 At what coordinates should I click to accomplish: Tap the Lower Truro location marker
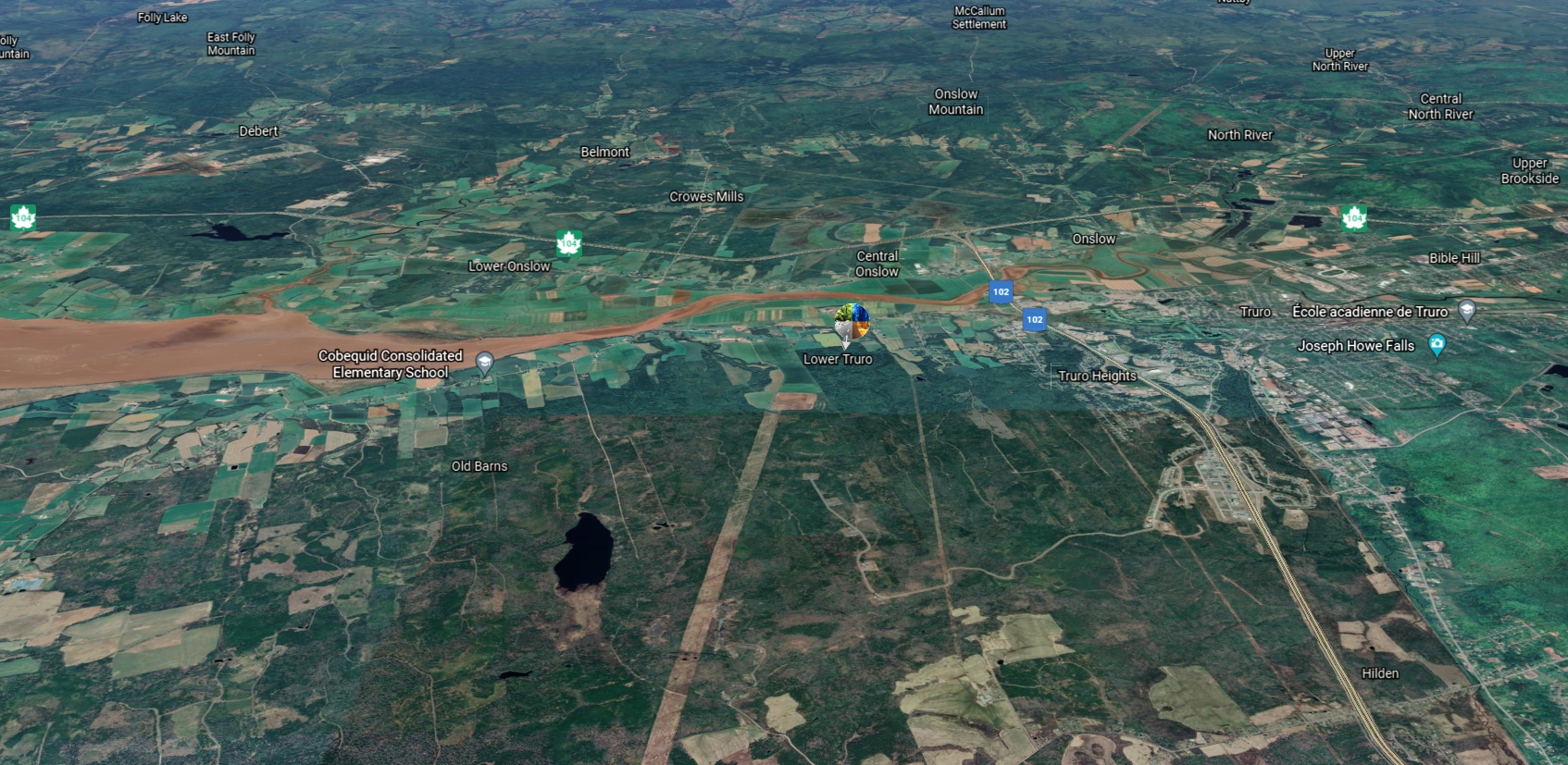pos(851,326)
